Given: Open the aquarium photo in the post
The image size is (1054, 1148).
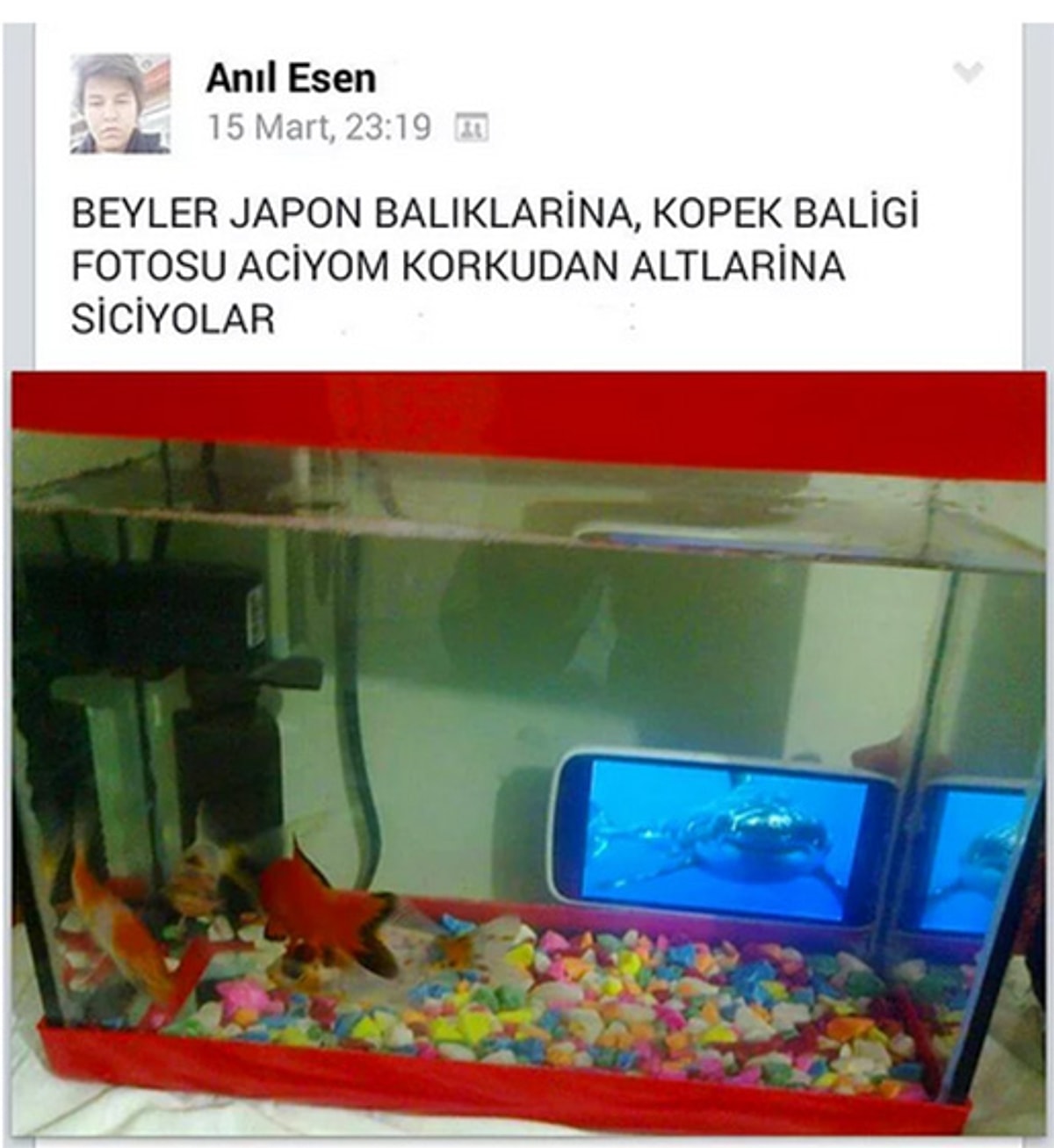Looking at the screenshot, I should 527,755.
